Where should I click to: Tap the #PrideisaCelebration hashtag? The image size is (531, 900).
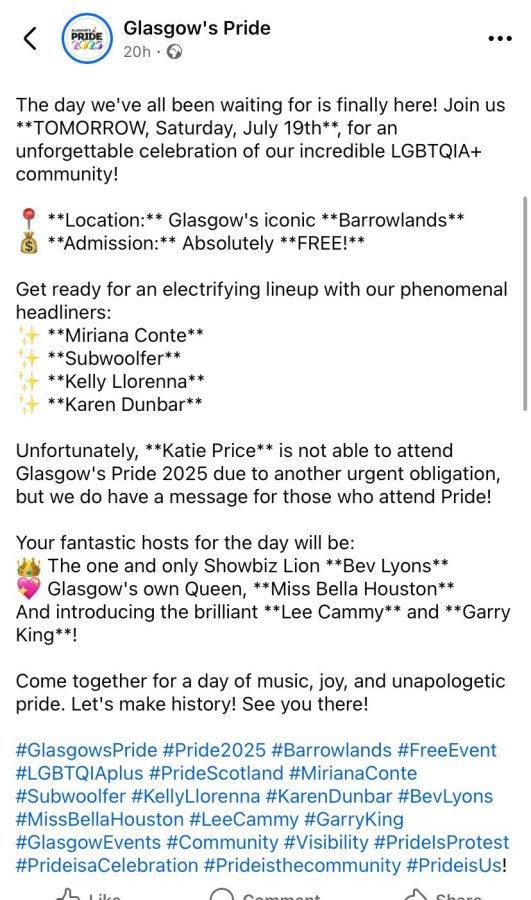[107, 865]
